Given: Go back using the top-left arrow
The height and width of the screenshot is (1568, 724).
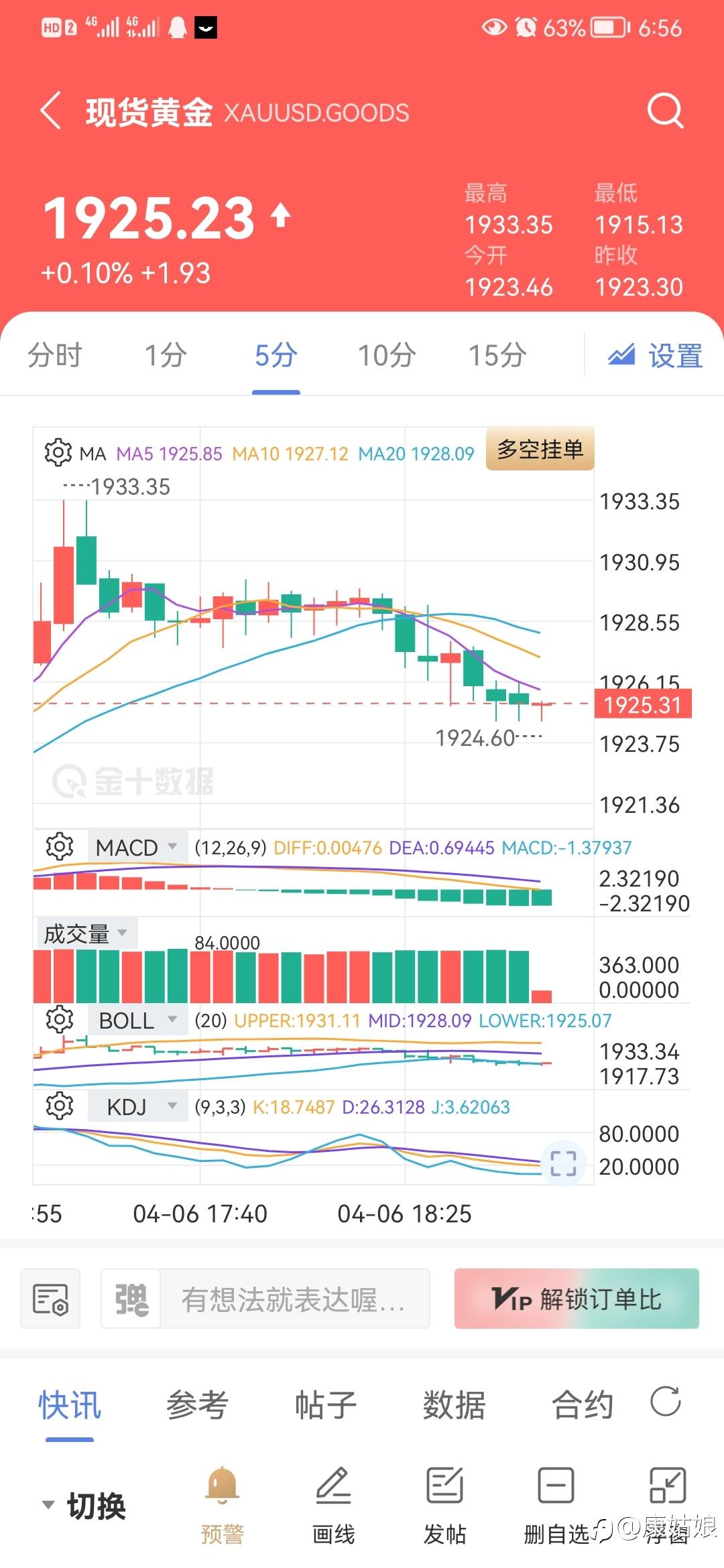Looking at the screenshot, I should click(x=51, y=111).
